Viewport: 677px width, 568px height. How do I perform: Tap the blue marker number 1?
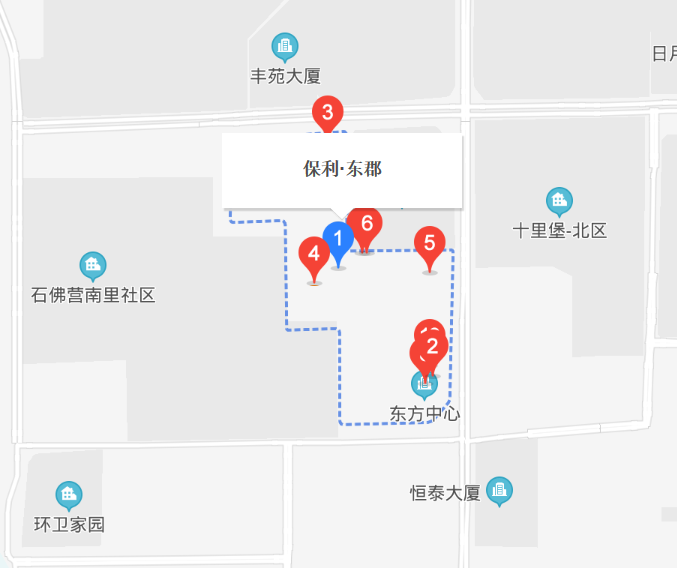pyautogui.click(x=338, y=240)
